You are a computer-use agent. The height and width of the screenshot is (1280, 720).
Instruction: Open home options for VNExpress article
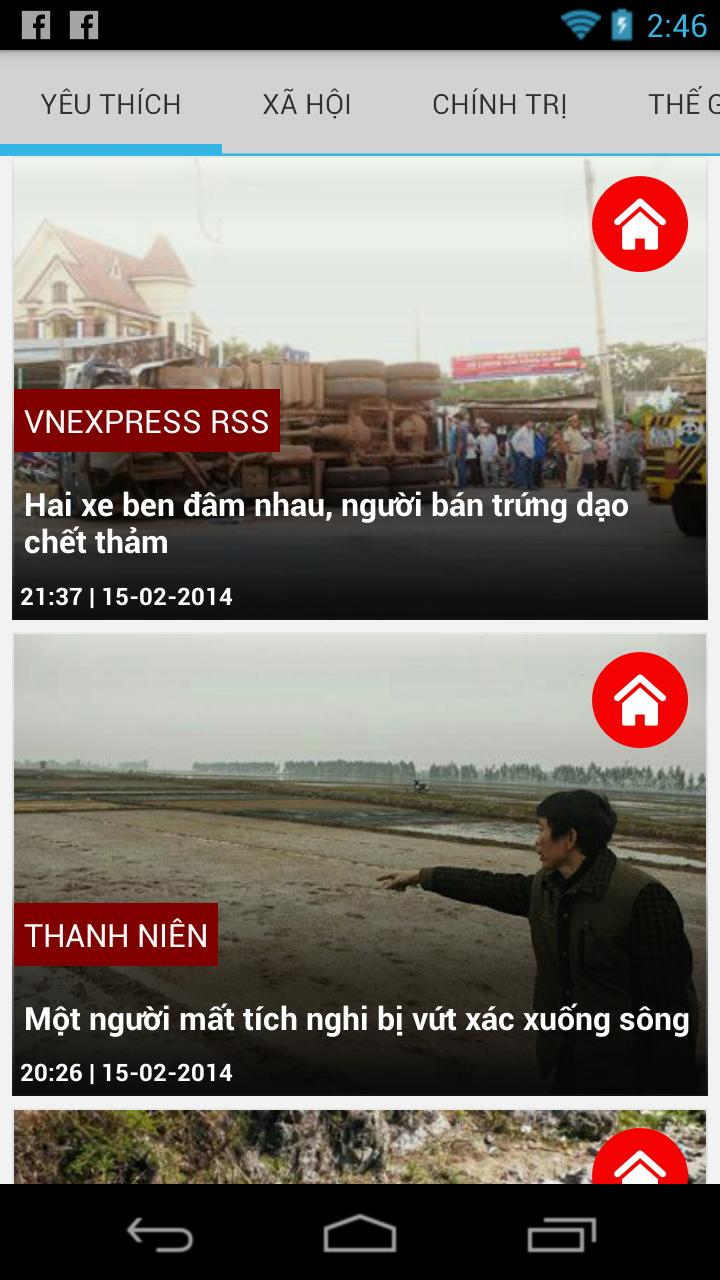click(x=639, y=223)
